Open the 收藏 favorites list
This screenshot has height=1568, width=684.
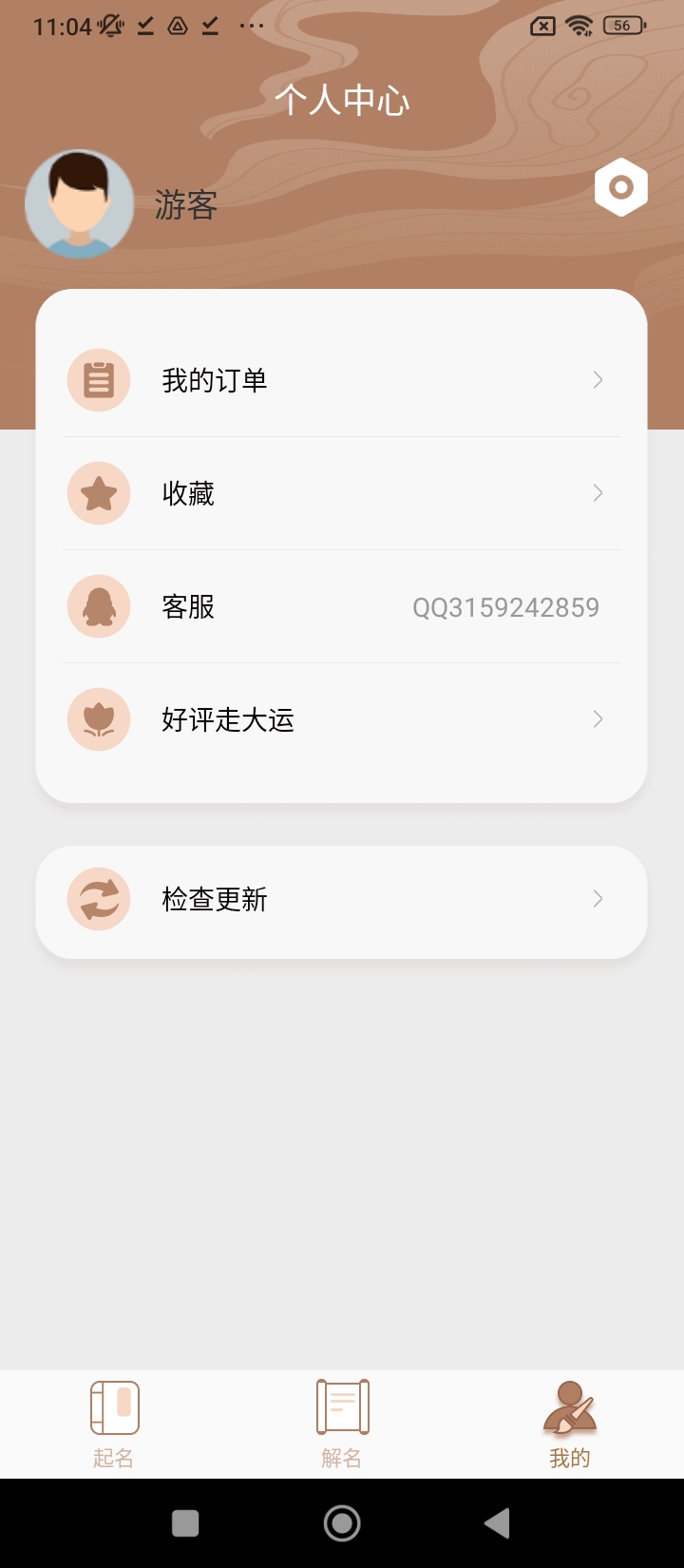point(341,493)
